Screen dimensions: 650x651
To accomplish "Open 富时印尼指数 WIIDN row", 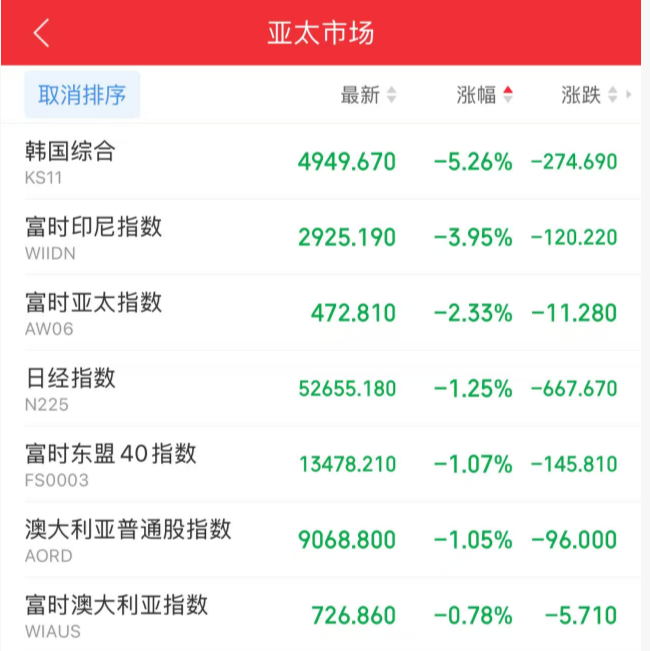I will (93, 237).
